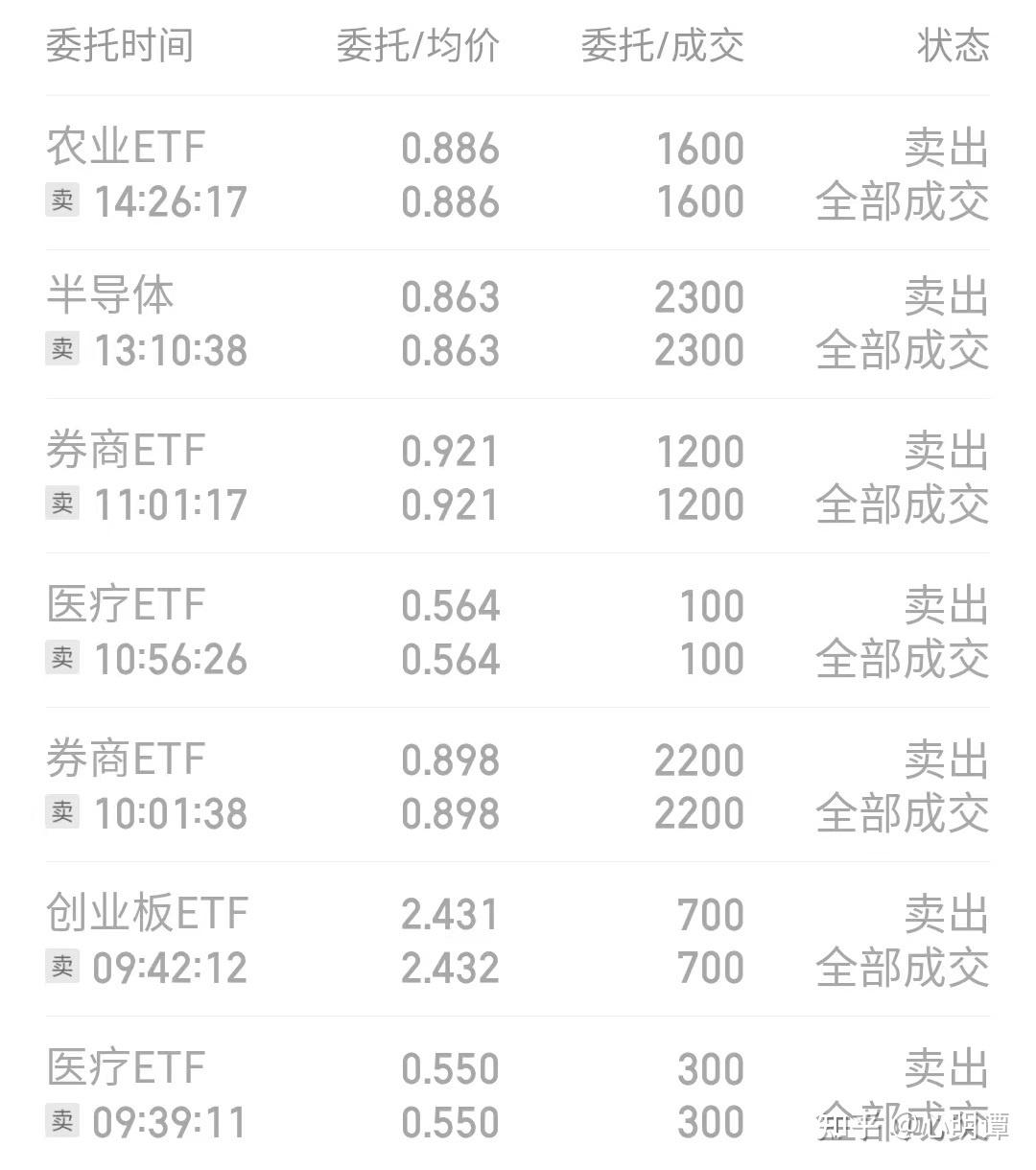The height and width of the screenshot is (1170, 1036).
Task: Open the 半导体 order from 13:10:38
Action: 518,324
